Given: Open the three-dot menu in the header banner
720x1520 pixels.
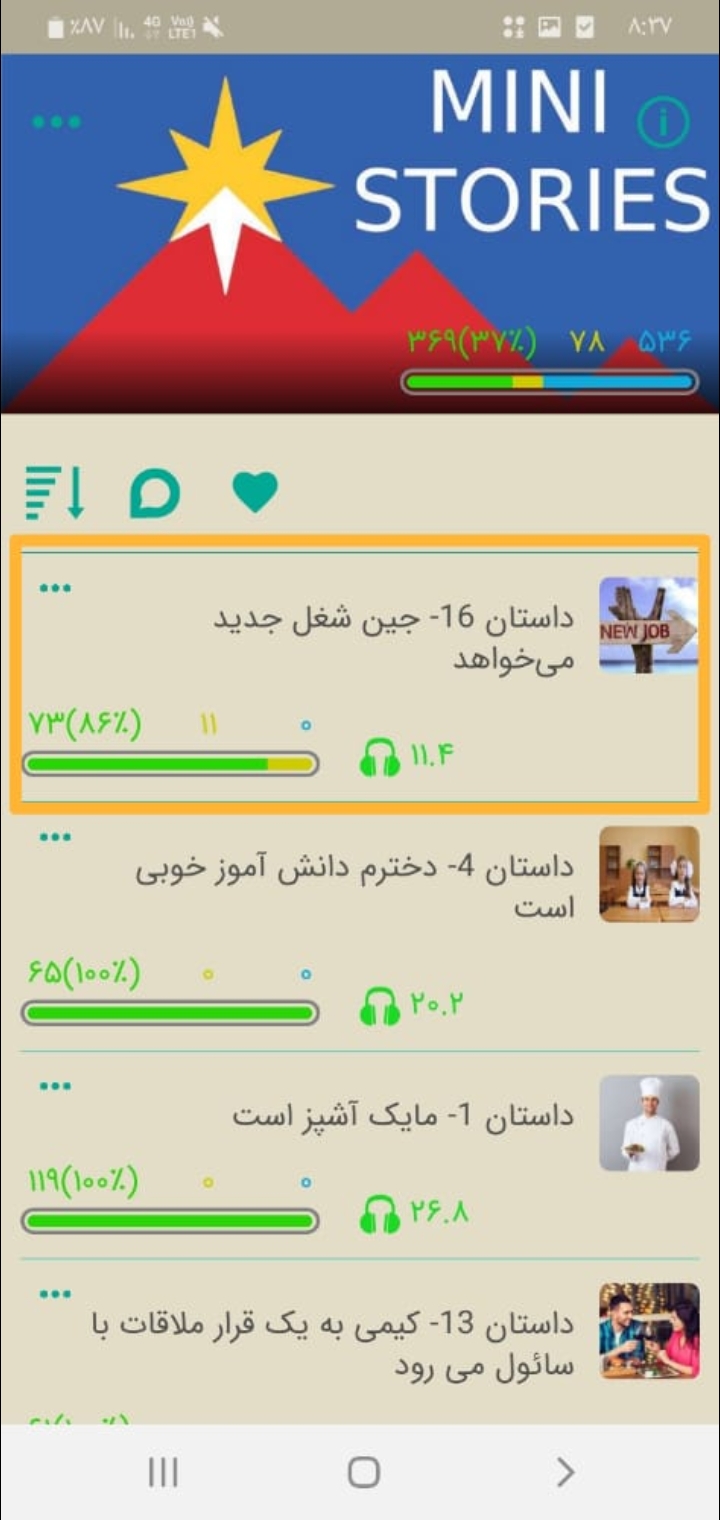Looking at the screenshot, I should (56, 122).
